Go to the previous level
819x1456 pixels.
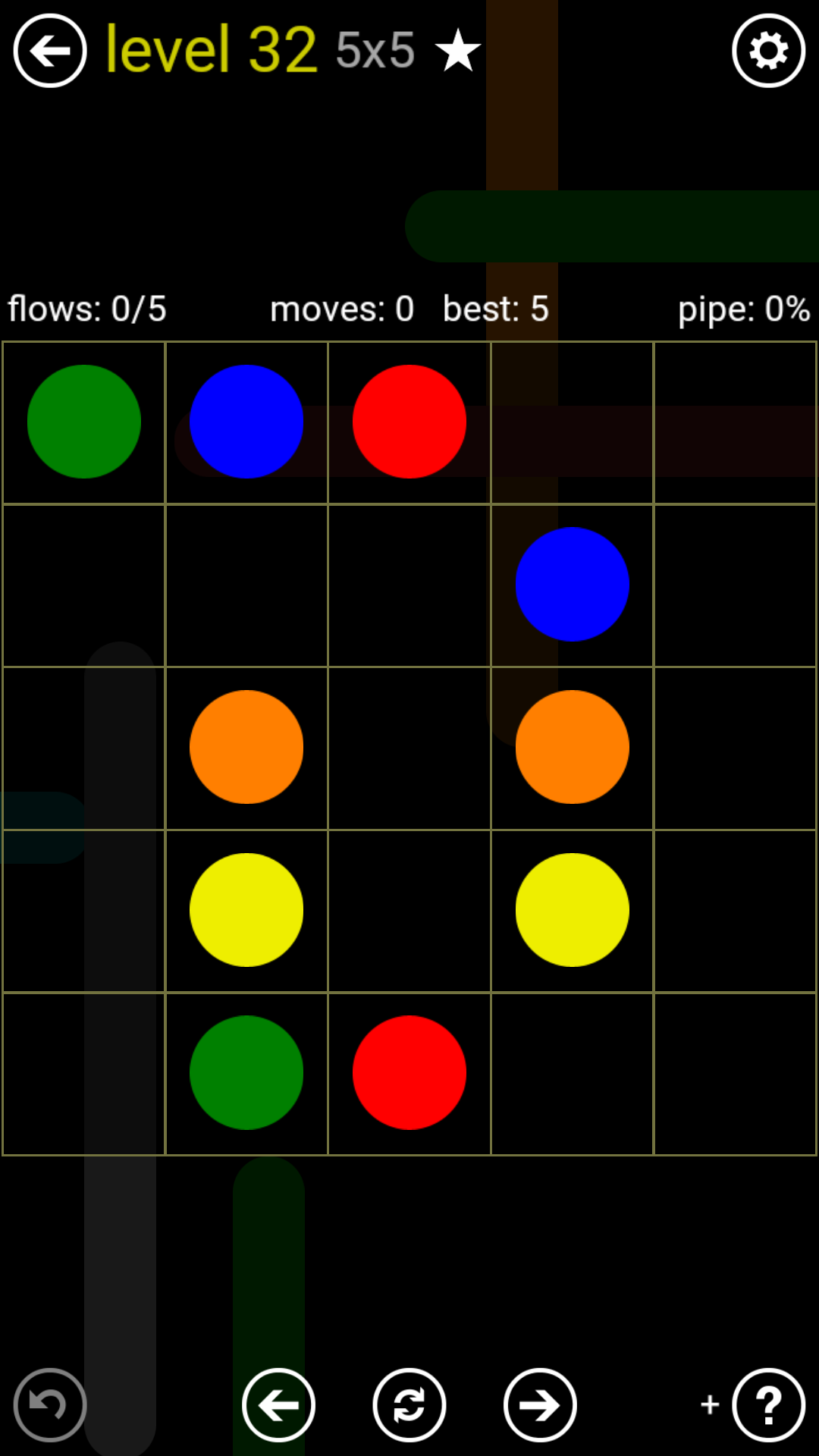(278, 1404)
